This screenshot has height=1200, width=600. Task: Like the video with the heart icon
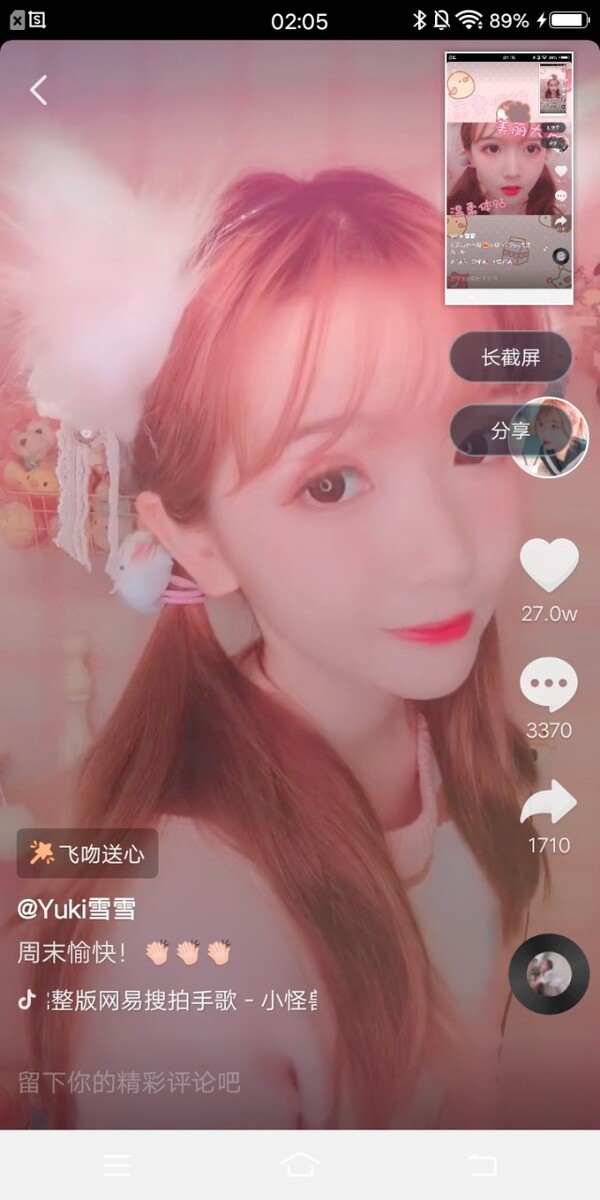(x=549, y=565)
